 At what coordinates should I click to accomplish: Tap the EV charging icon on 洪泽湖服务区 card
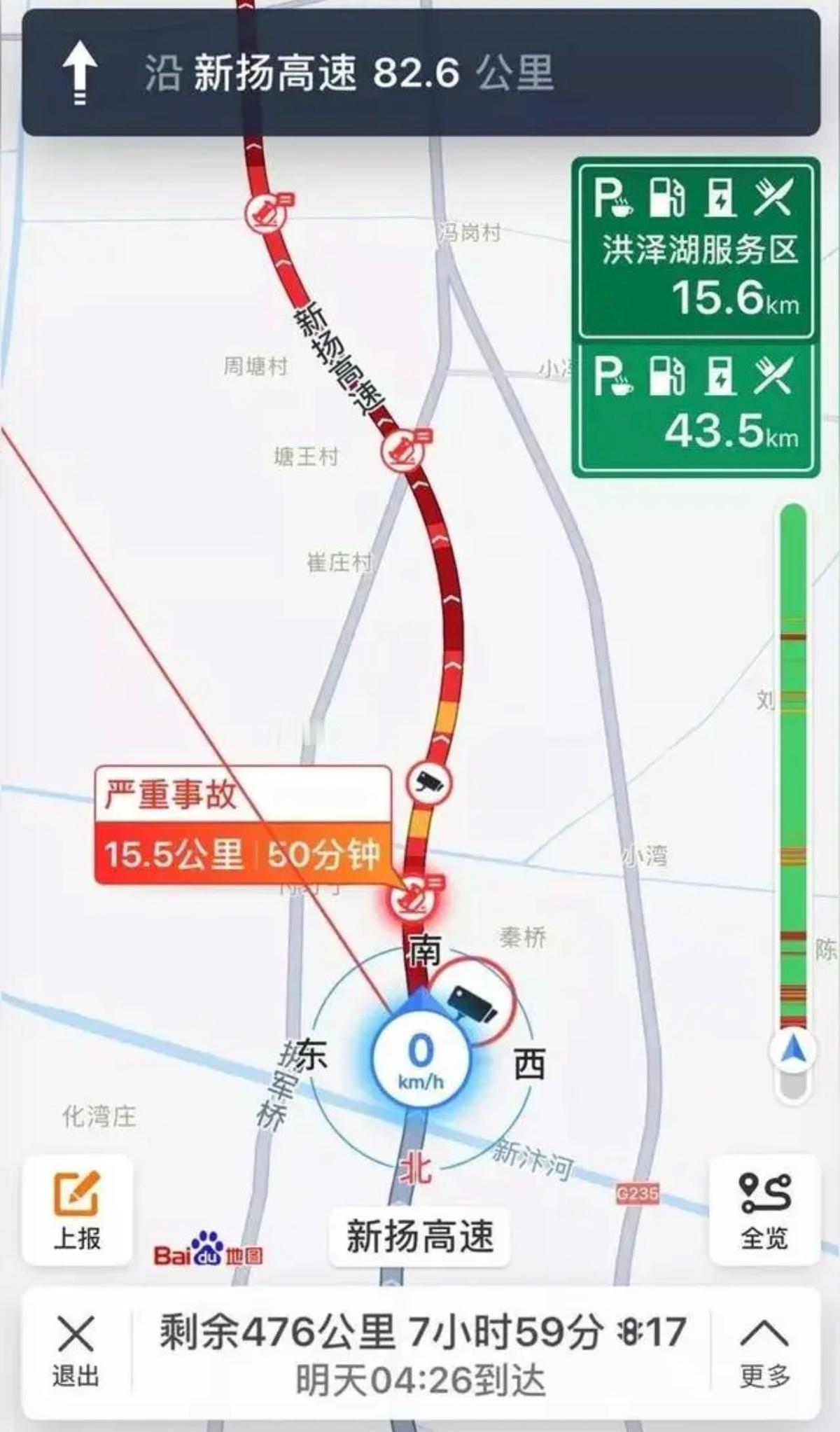(721, 199)
